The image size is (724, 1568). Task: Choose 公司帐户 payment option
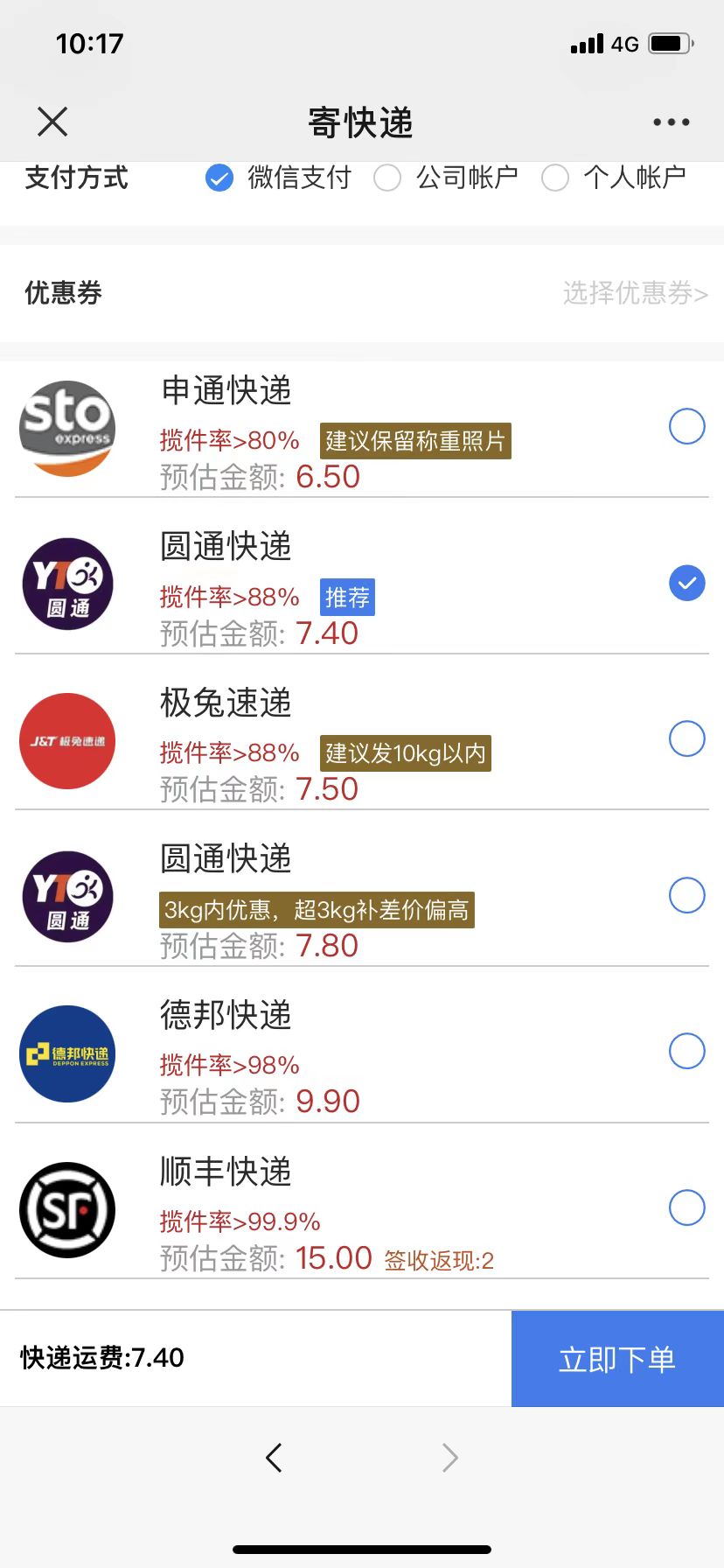[x=387, y=178]
